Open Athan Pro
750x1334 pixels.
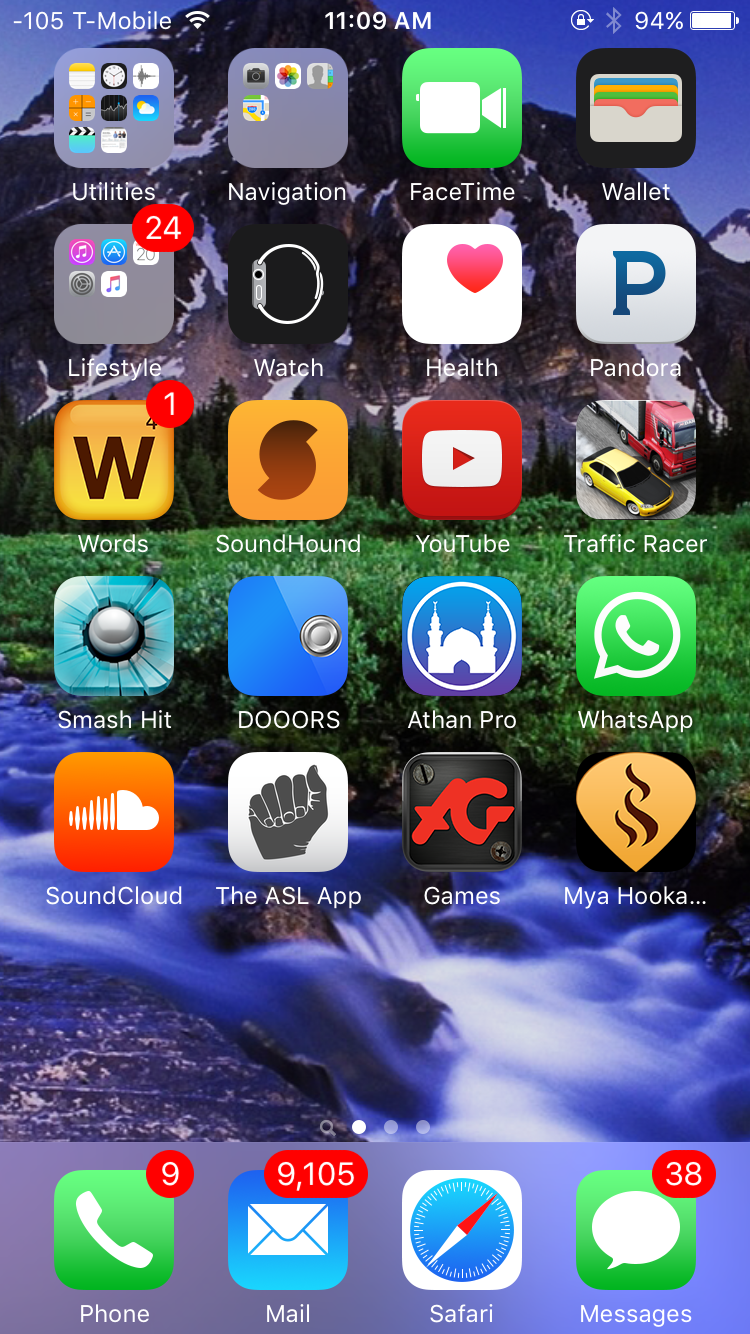pos(462,636)
